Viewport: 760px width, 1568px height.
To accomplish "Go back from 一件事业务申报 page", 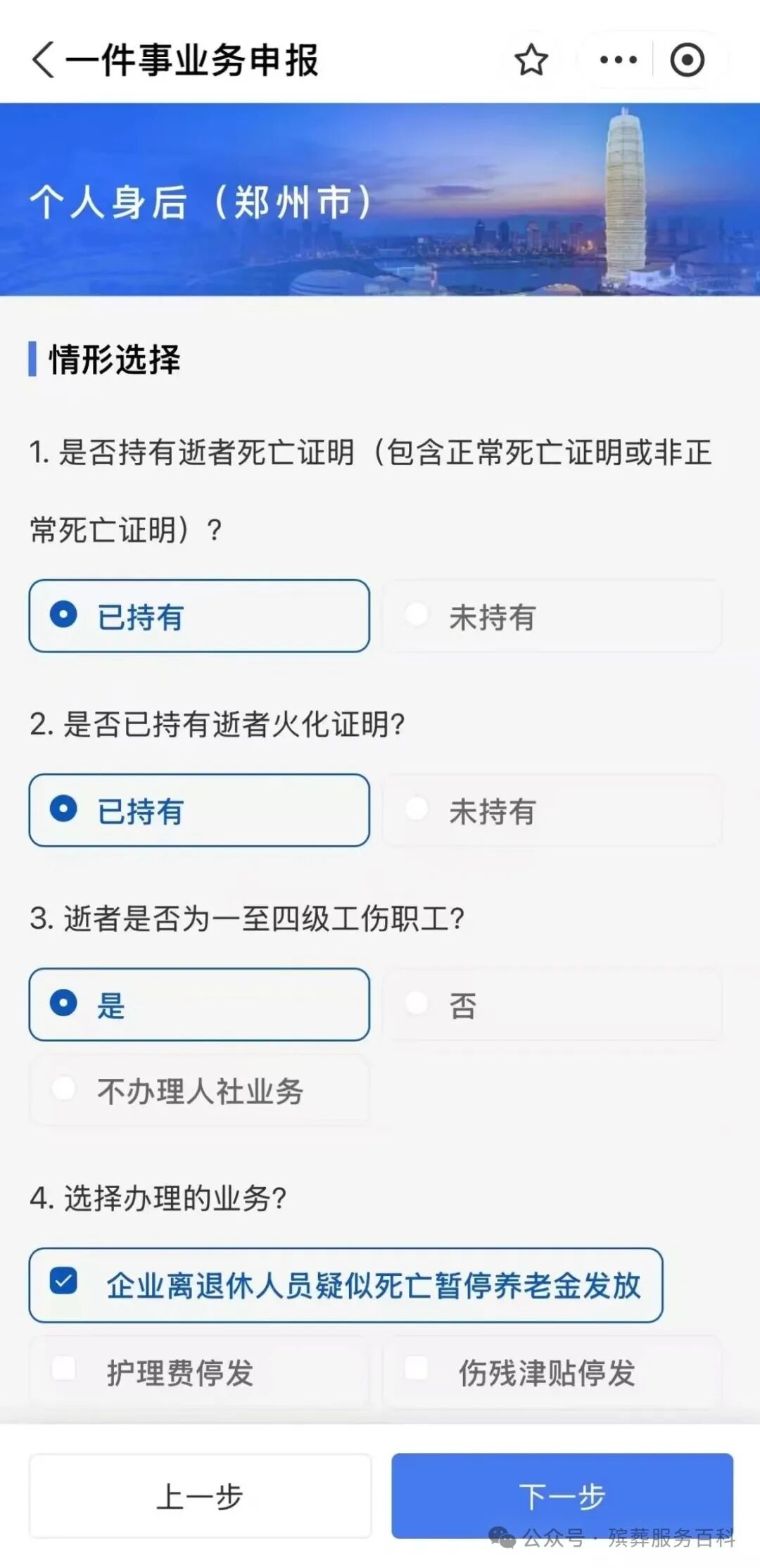I will (x=44, y=60).
